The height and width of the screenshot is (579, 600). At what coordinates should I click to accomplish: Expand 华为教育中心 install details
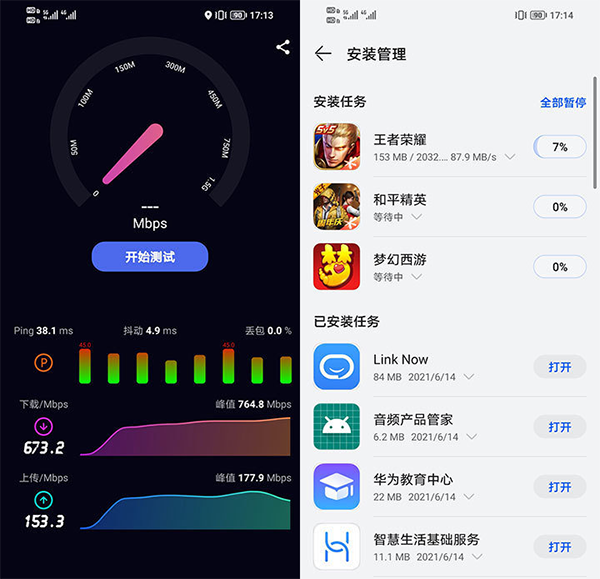coord(470,497)
